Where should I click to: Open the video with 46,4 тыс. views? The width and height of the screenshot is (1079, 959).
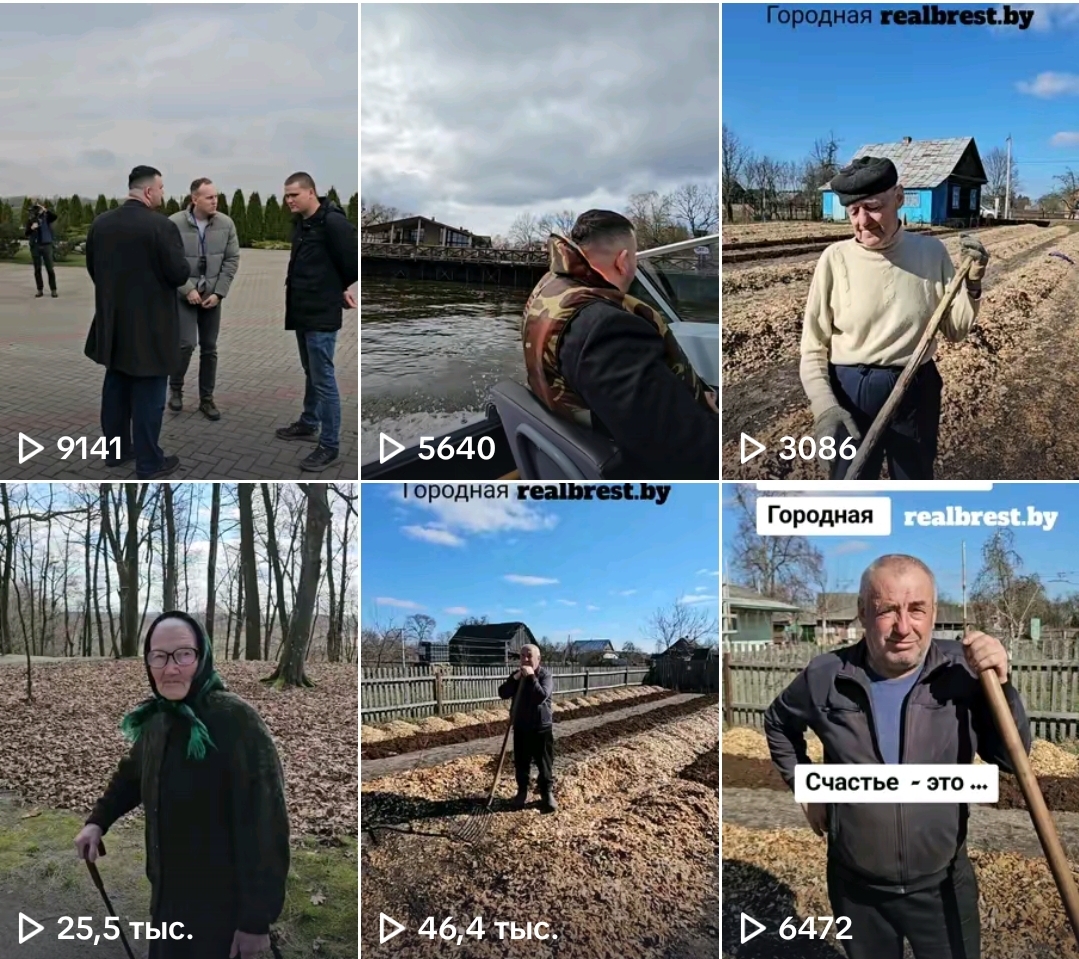pos(539,720)
